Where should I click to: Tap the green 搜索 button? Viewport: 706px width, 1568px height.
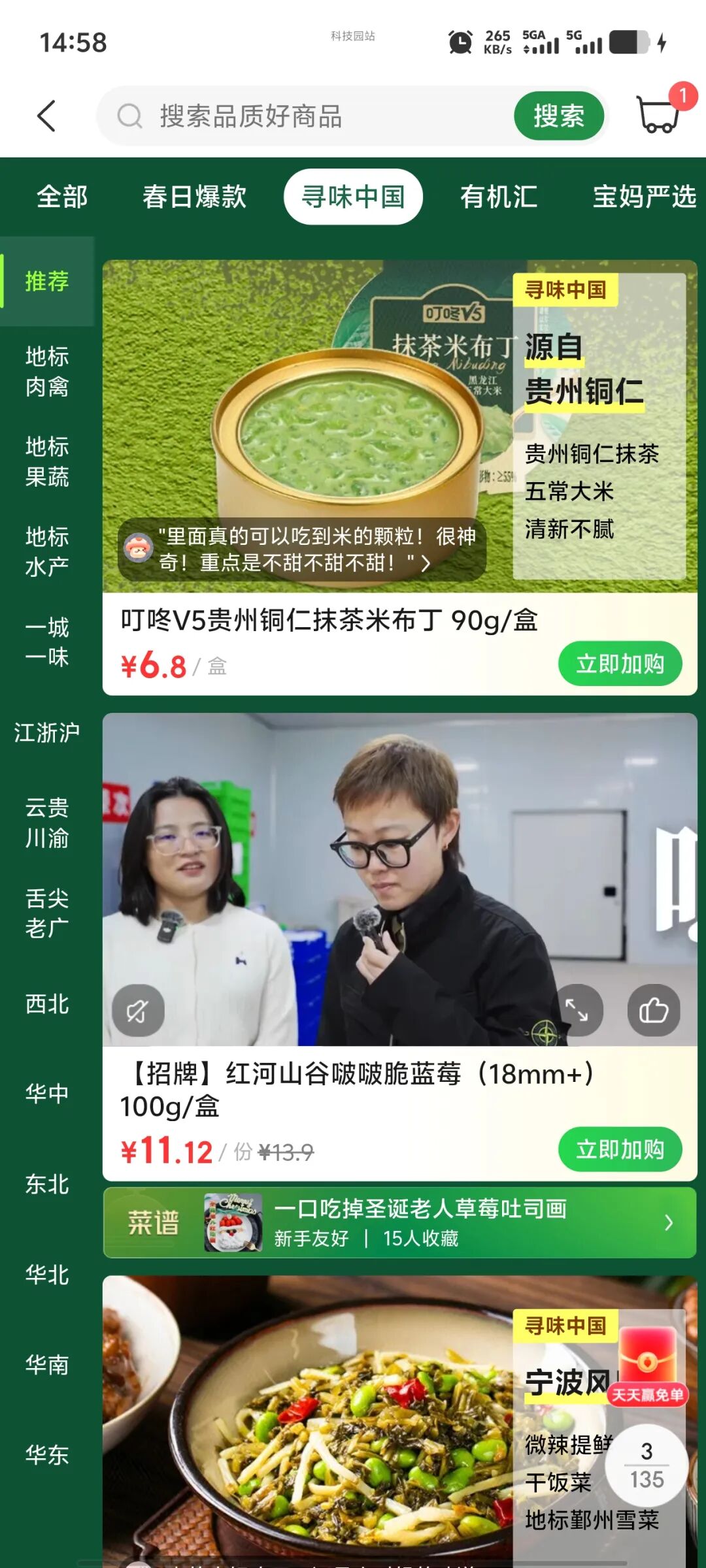coord(558,117)
